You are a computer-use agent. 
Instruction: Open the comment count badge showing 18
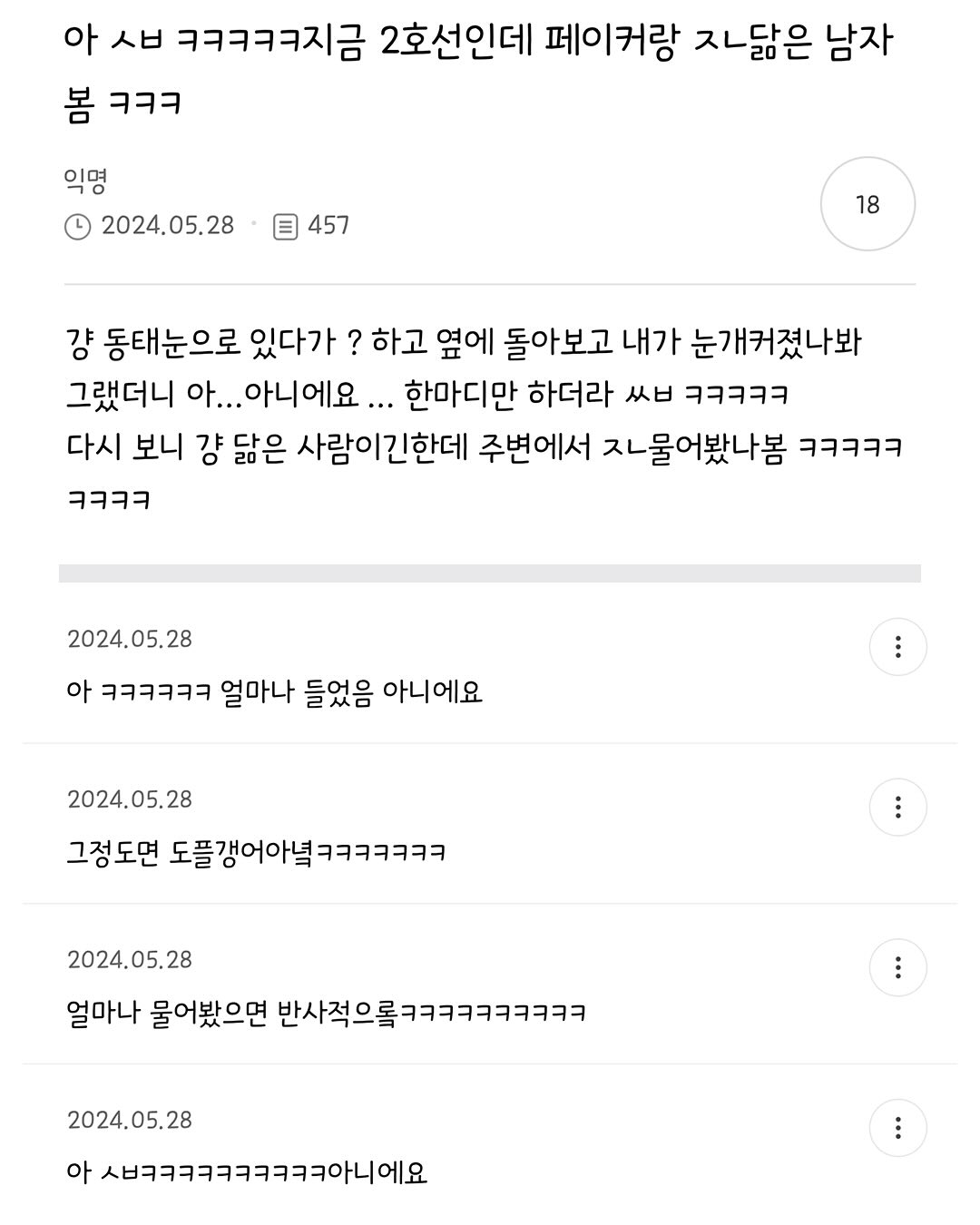pyautogui.click(x=867, y=203)
